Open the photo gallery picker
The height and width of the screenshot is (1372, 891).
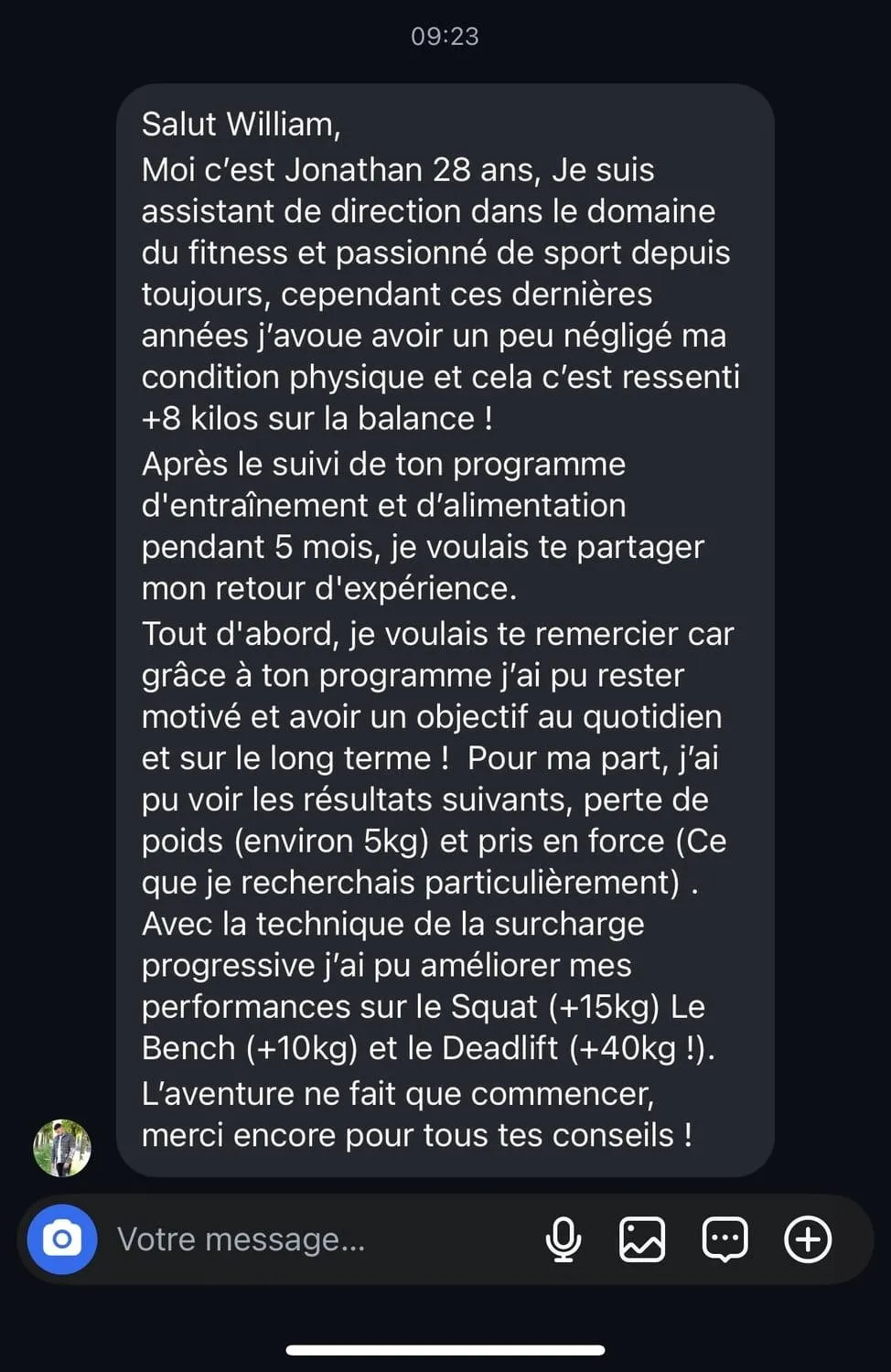click(642, 1239)
